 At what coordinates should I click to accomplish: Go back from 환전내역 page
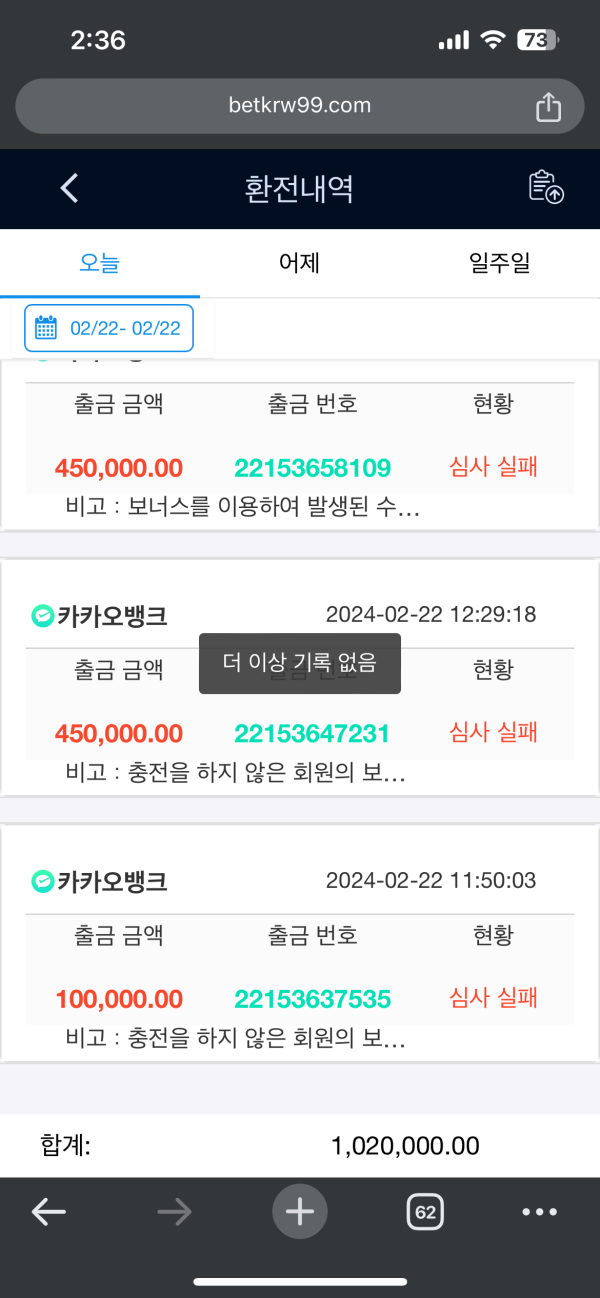[x=69, y=188]
